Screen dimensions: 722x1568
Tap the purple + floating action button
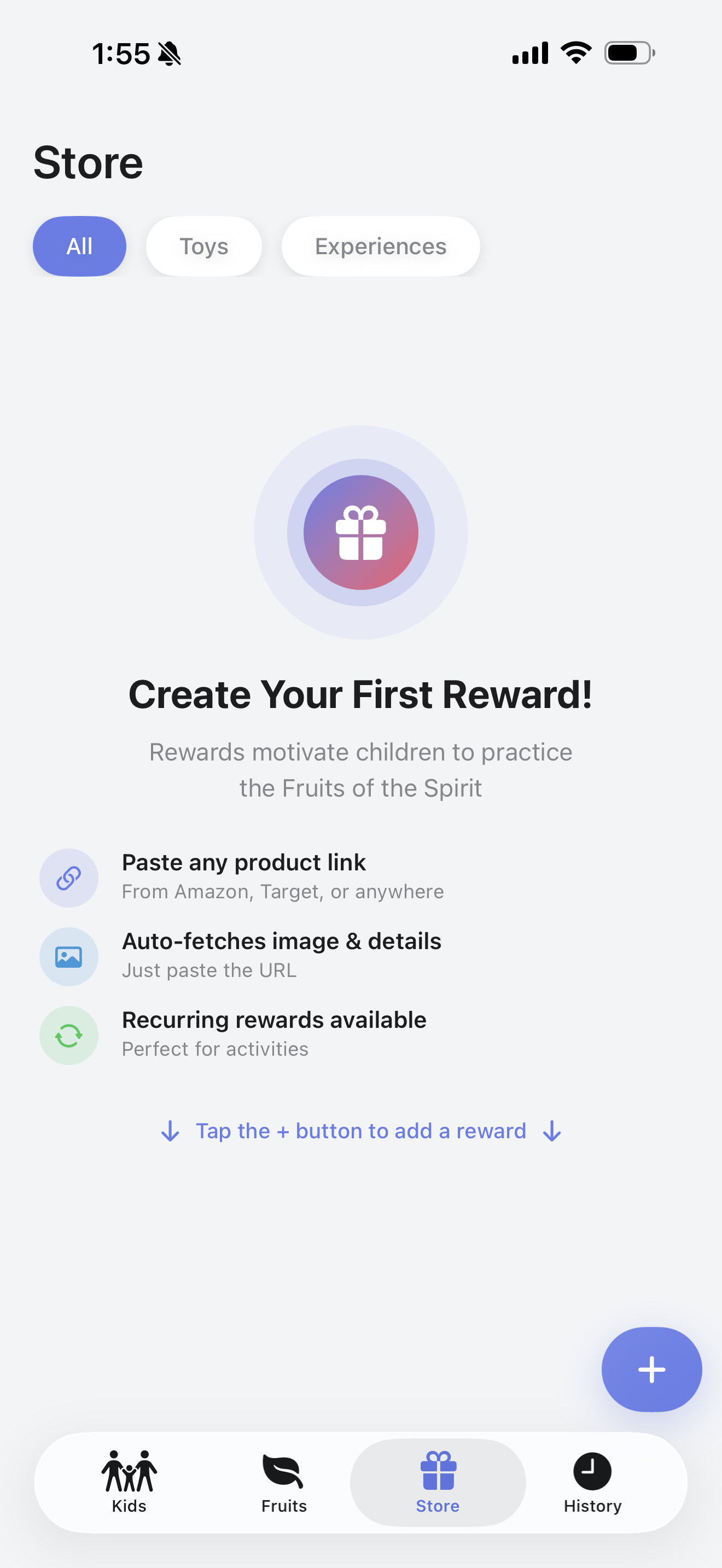(x=651, y=1369)
